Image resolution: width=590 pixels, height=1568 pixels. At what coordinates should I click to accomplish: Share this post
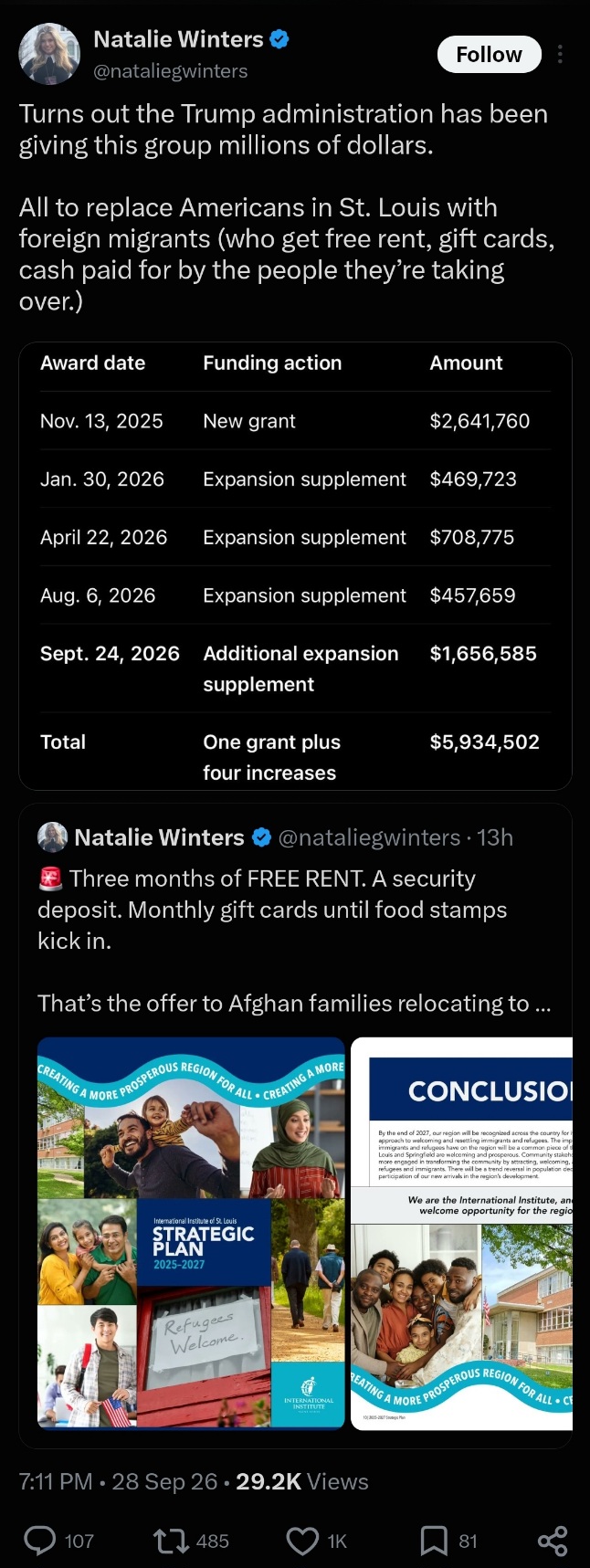(553, 1541)
